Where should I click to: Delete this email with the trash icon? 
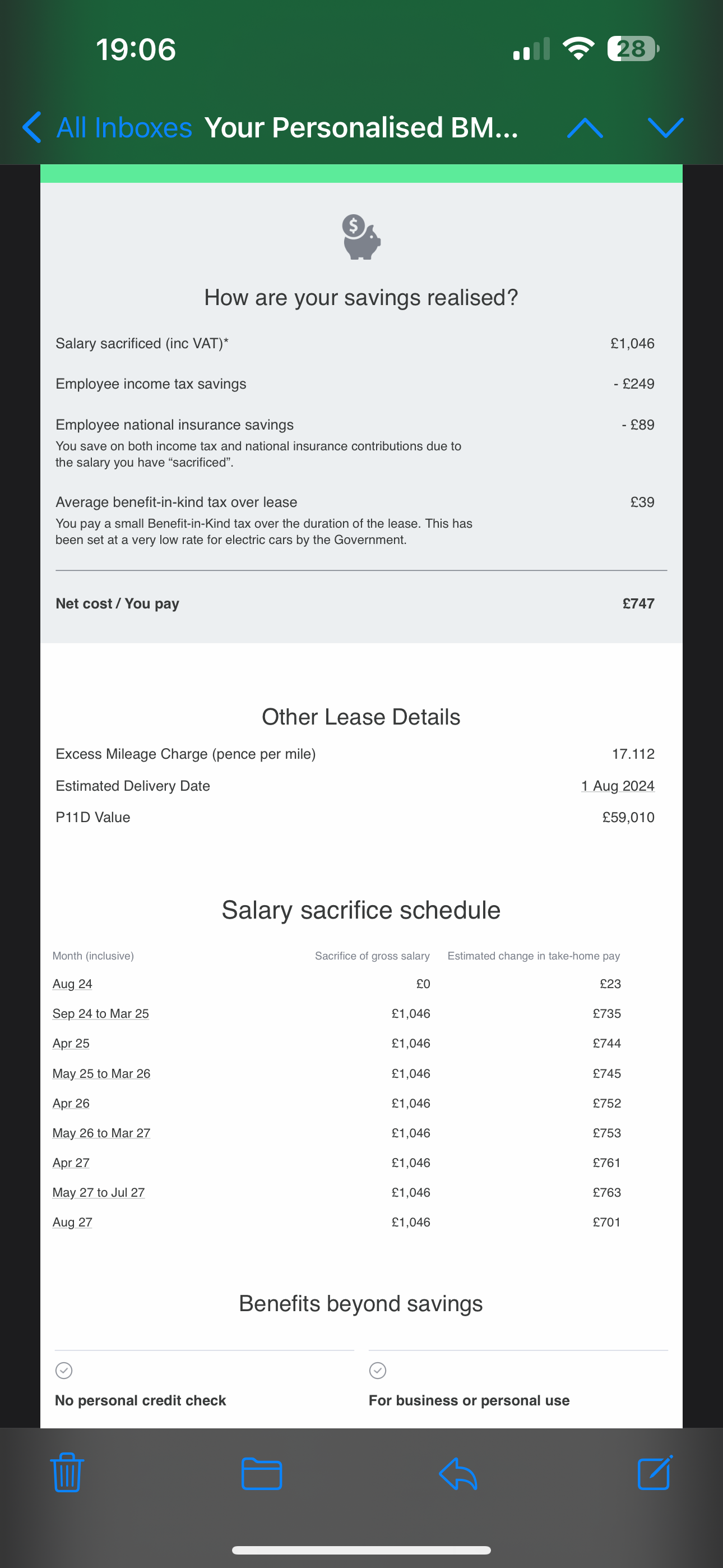(x=67, y=1472)
